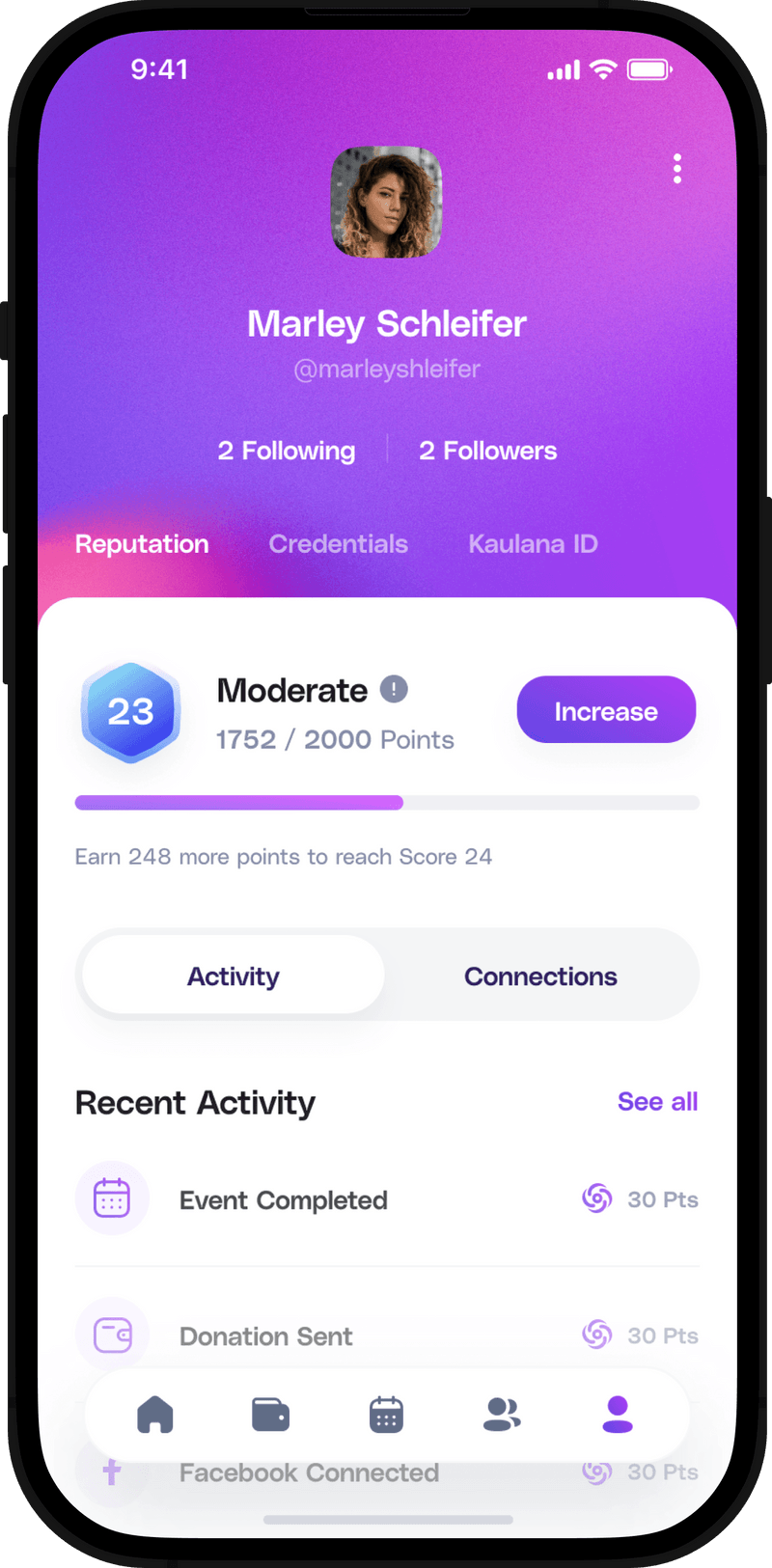Image resolution: width=772 pixels, height=1568 pixels.
Task: Open the profile tab in bottom bar
Action: (618, 1415)
